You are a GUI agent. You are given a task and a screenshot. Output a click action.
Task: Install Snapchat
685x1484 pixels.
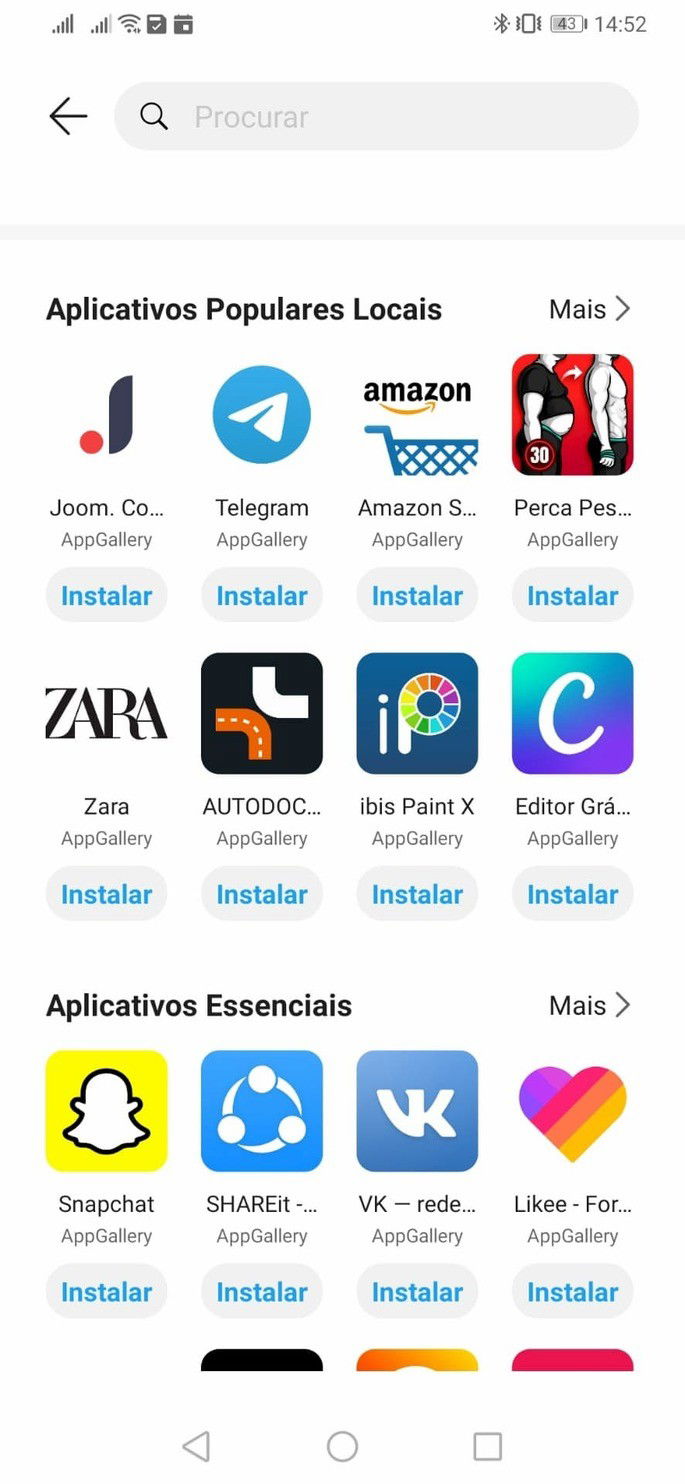coord(106,1291)
